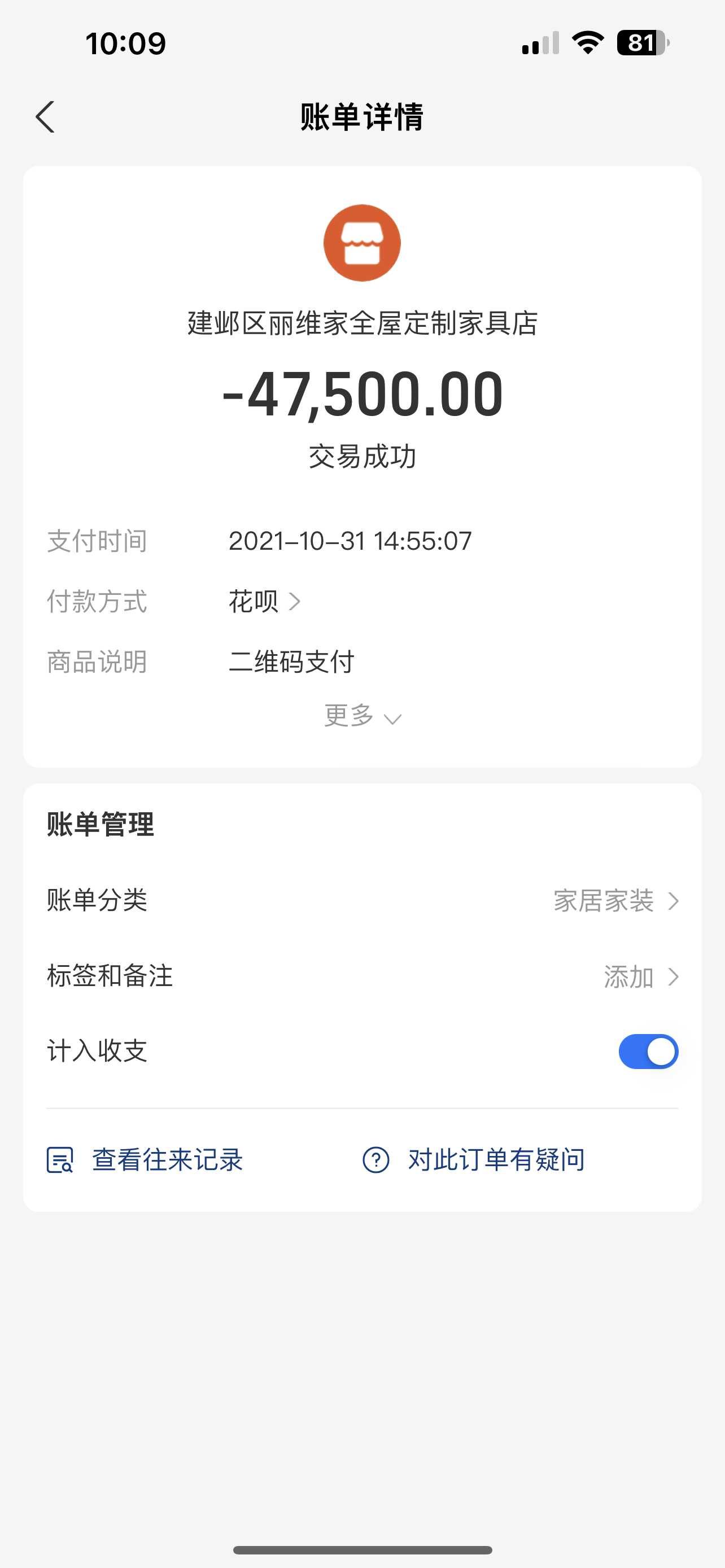Expand 更多 to show more details

coord(362,716)
